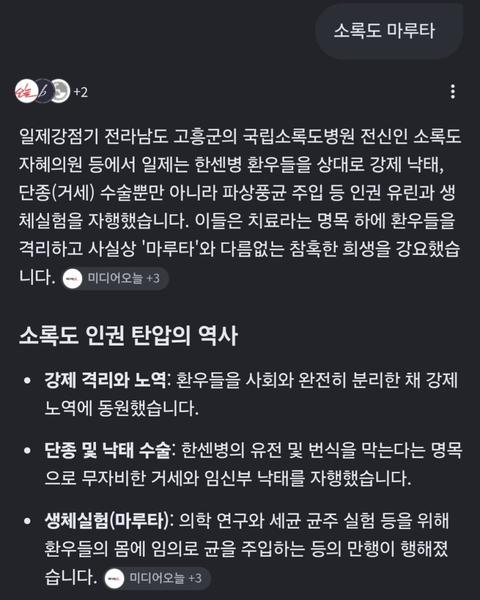Open the 미디어오늘 +3 source chip under 생체실험(마루타)

click(x=157, y=578)
